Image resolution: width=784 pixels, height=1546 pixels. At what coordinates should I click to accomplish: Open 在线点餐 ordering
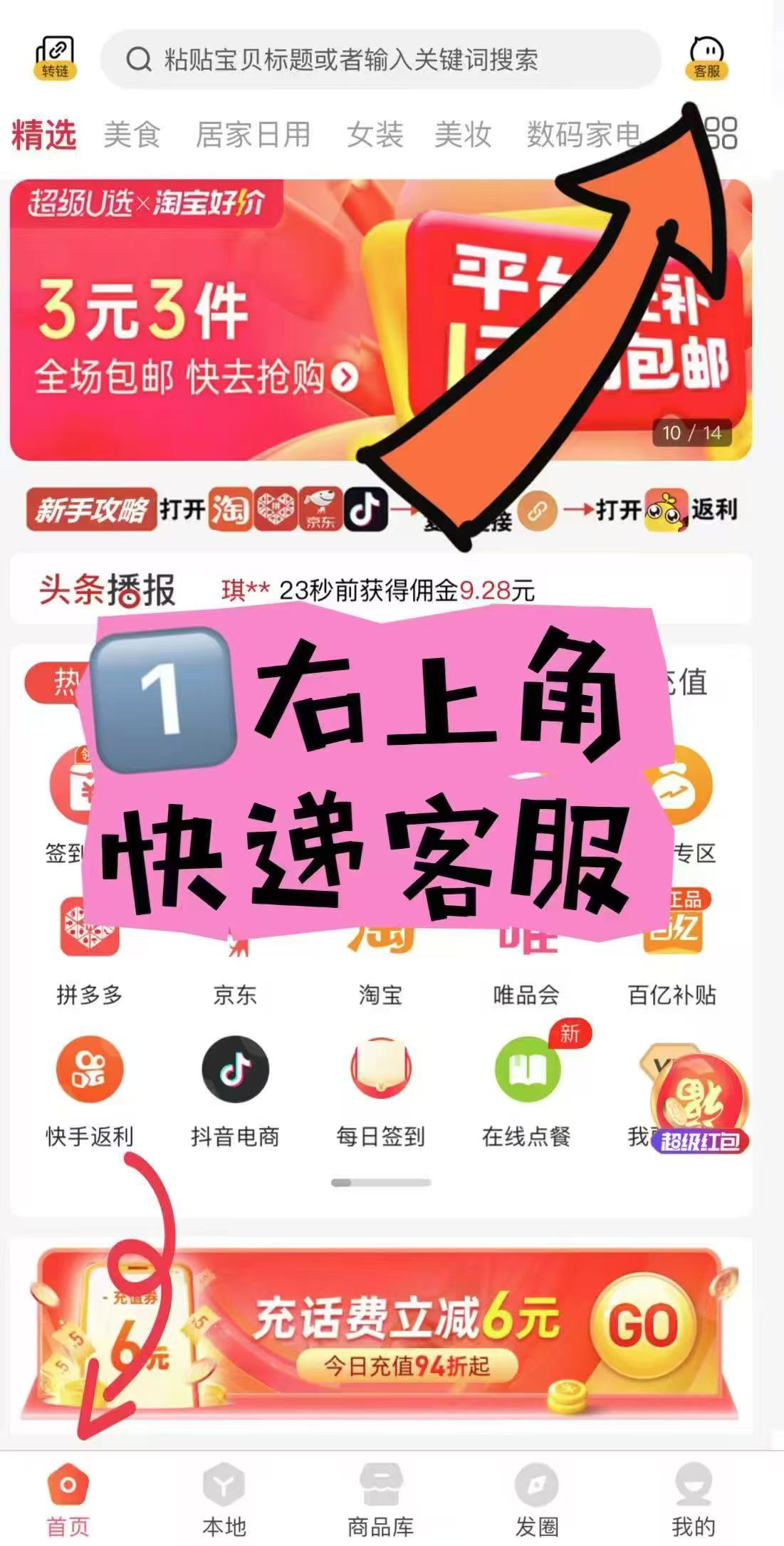coord(526,1090)
